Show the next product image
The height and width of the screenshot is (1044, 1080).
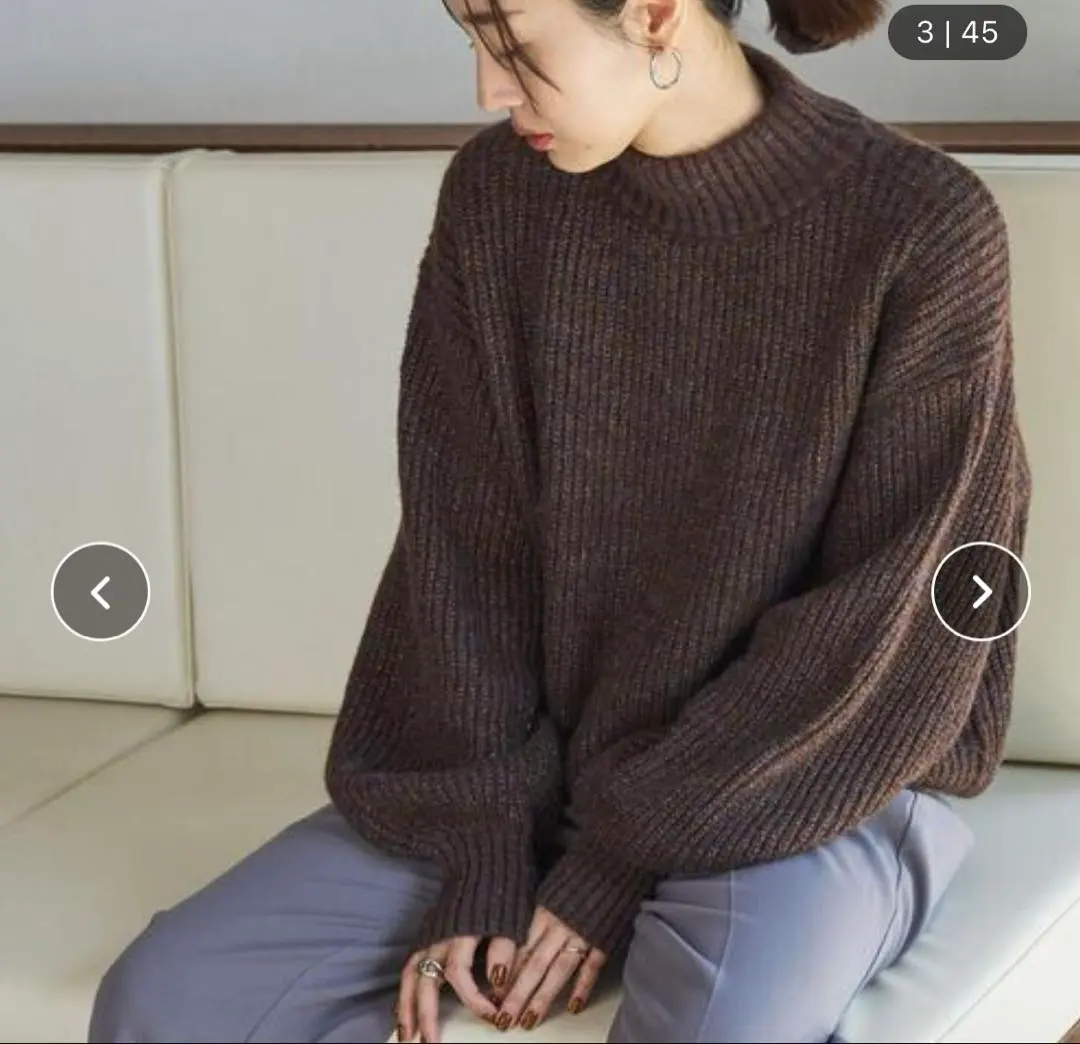click(x=980, y=592)
